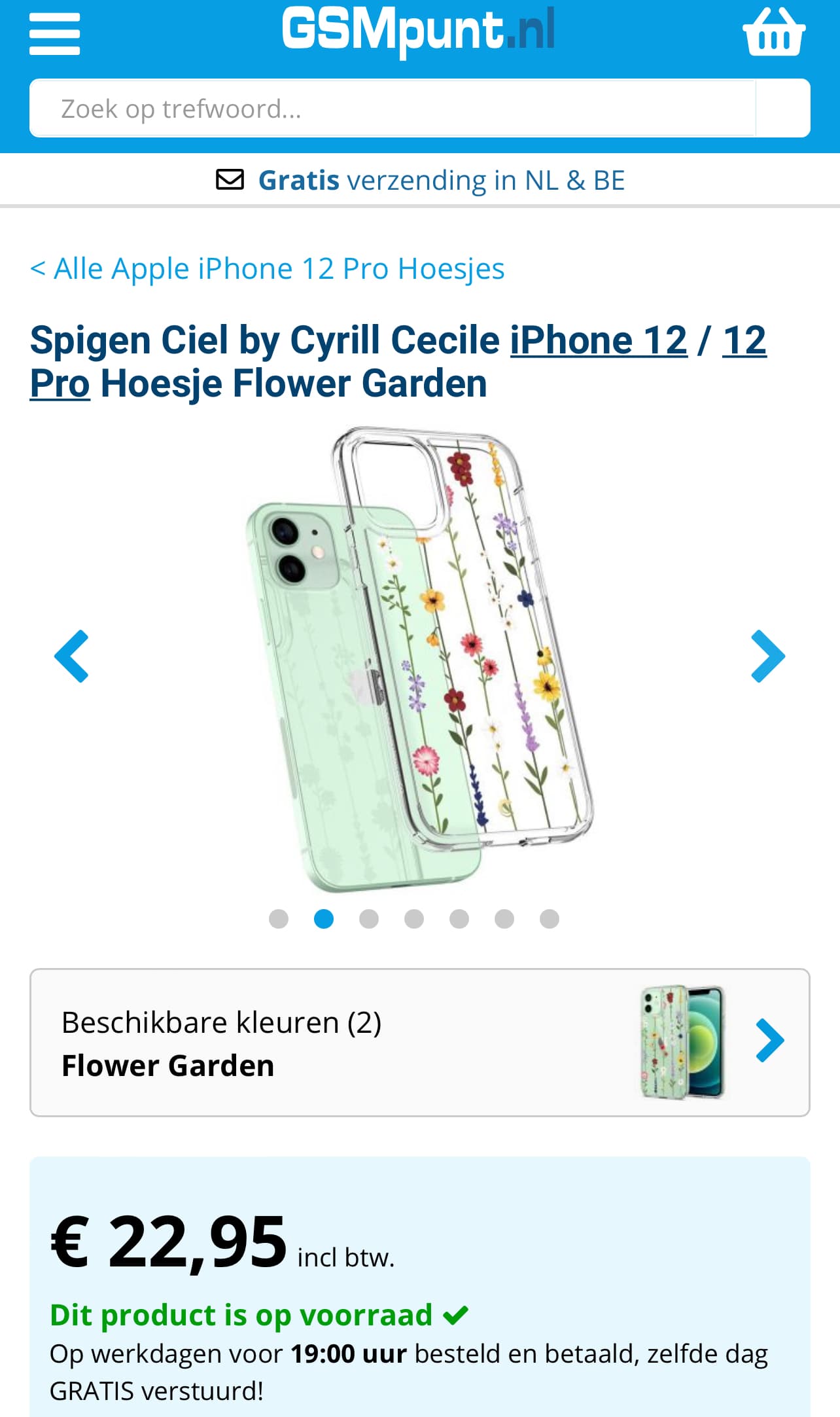Image resolution: width=840 pixels, height=1417 pixels.
Task: Go back to Alle Apple iPhone 12 Pro Hoesjes
Action: point(268,269)
